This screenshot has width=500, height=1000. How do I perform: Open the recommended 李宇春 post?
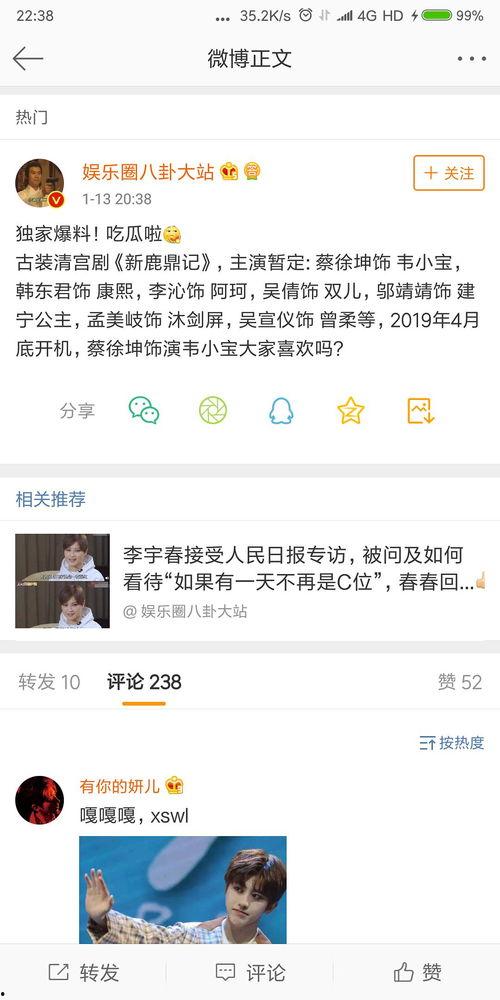[x=250, y=581]
